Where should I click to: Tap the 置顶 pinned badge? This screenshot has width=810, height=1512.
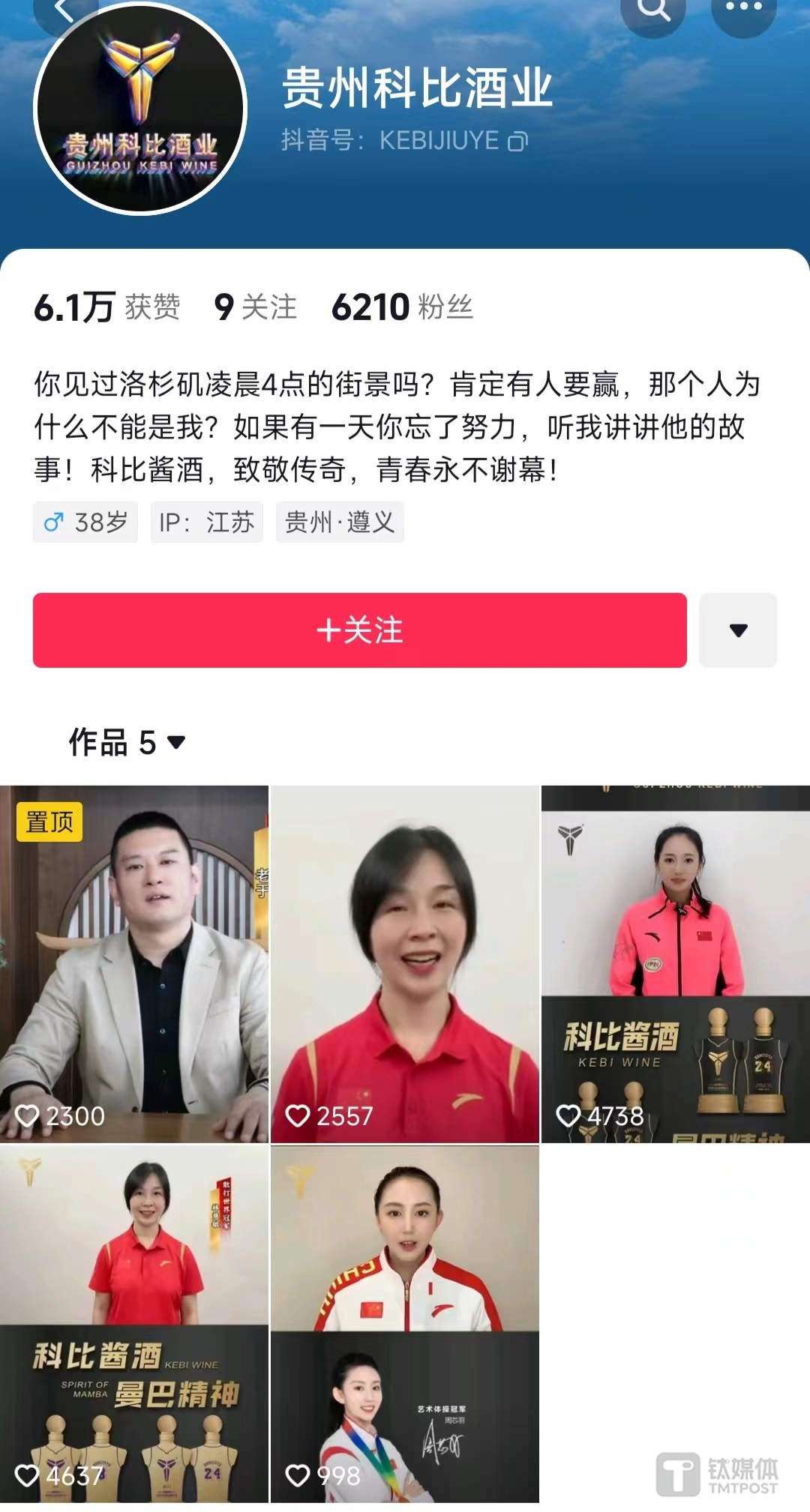49,823
